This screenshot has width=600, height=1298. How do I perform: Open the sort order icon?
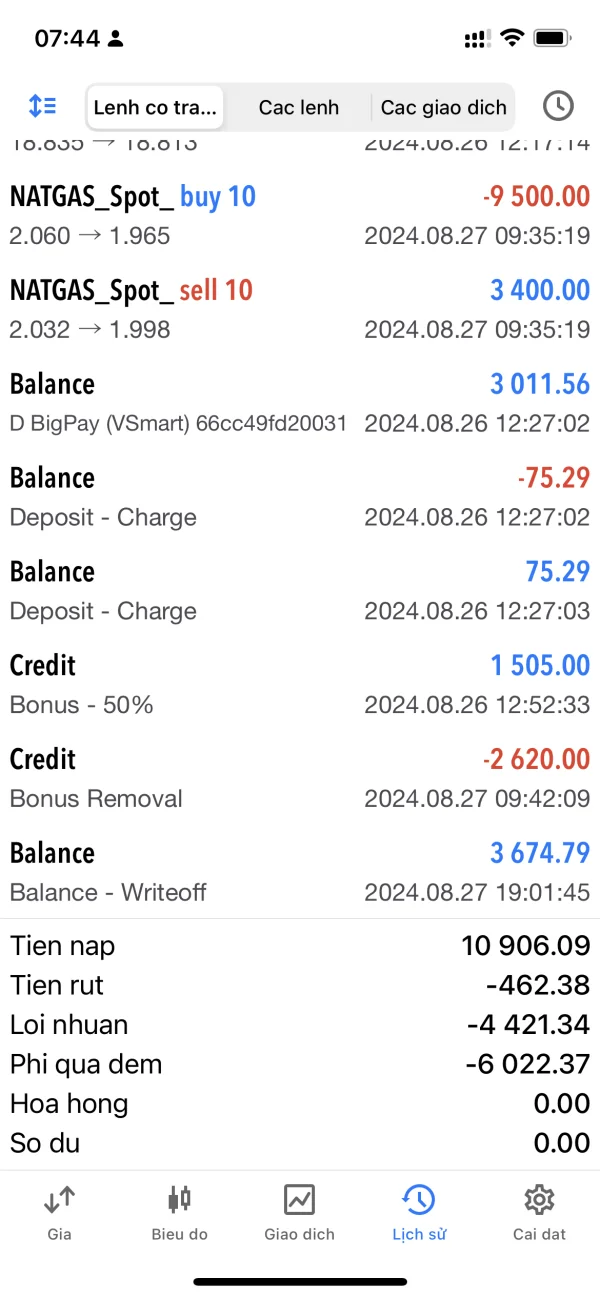[x=42, y=106]
